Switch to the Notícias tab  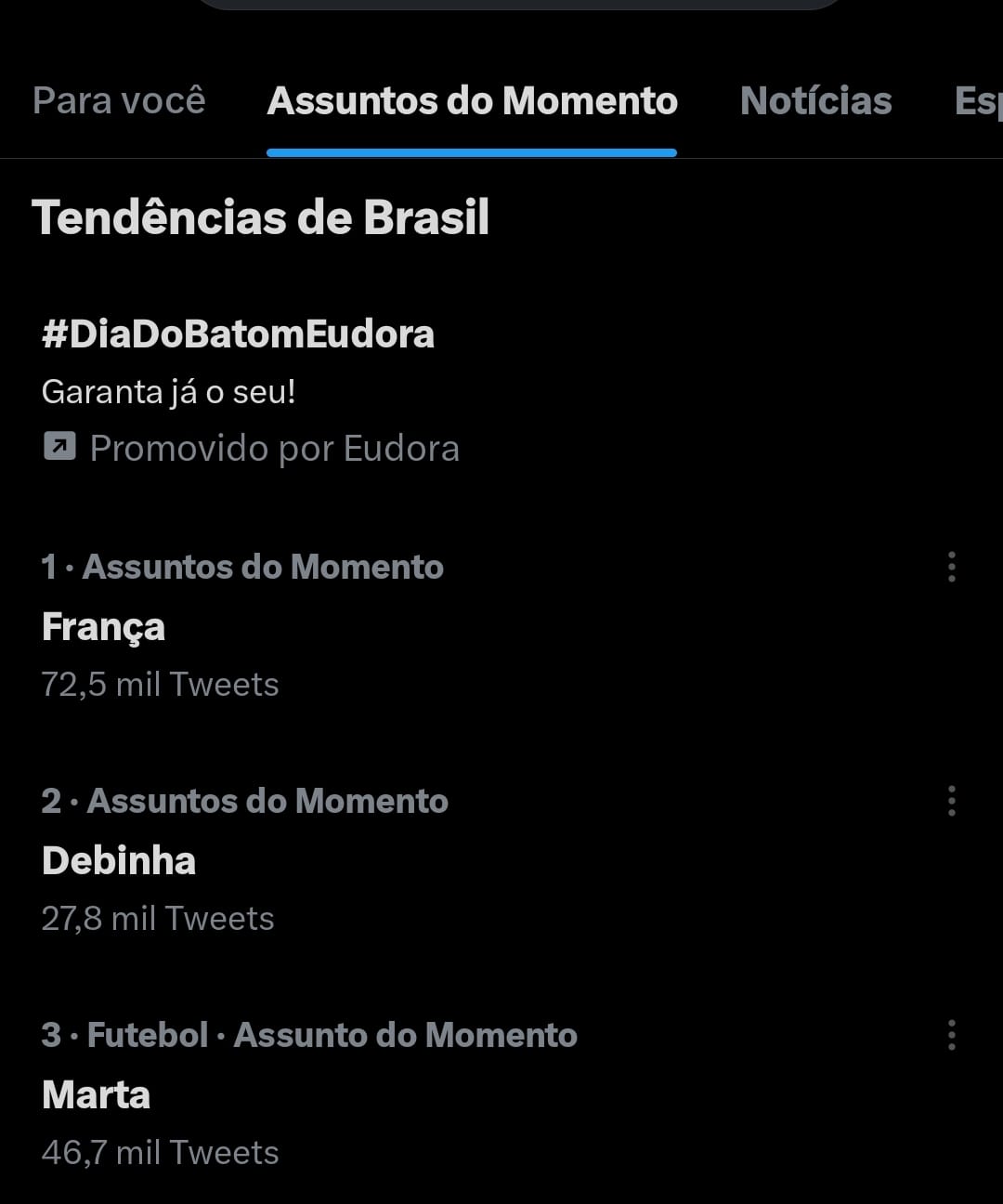click(x=814, y=100)
